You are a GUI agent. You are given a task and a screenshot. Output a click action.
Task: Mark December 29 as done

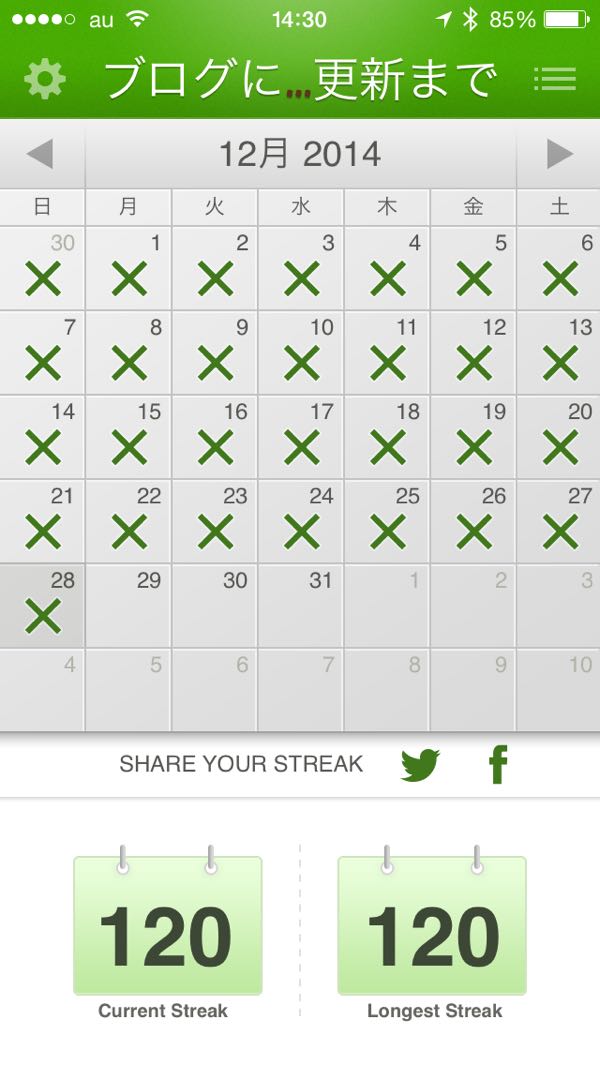click(x=129, y=605)
